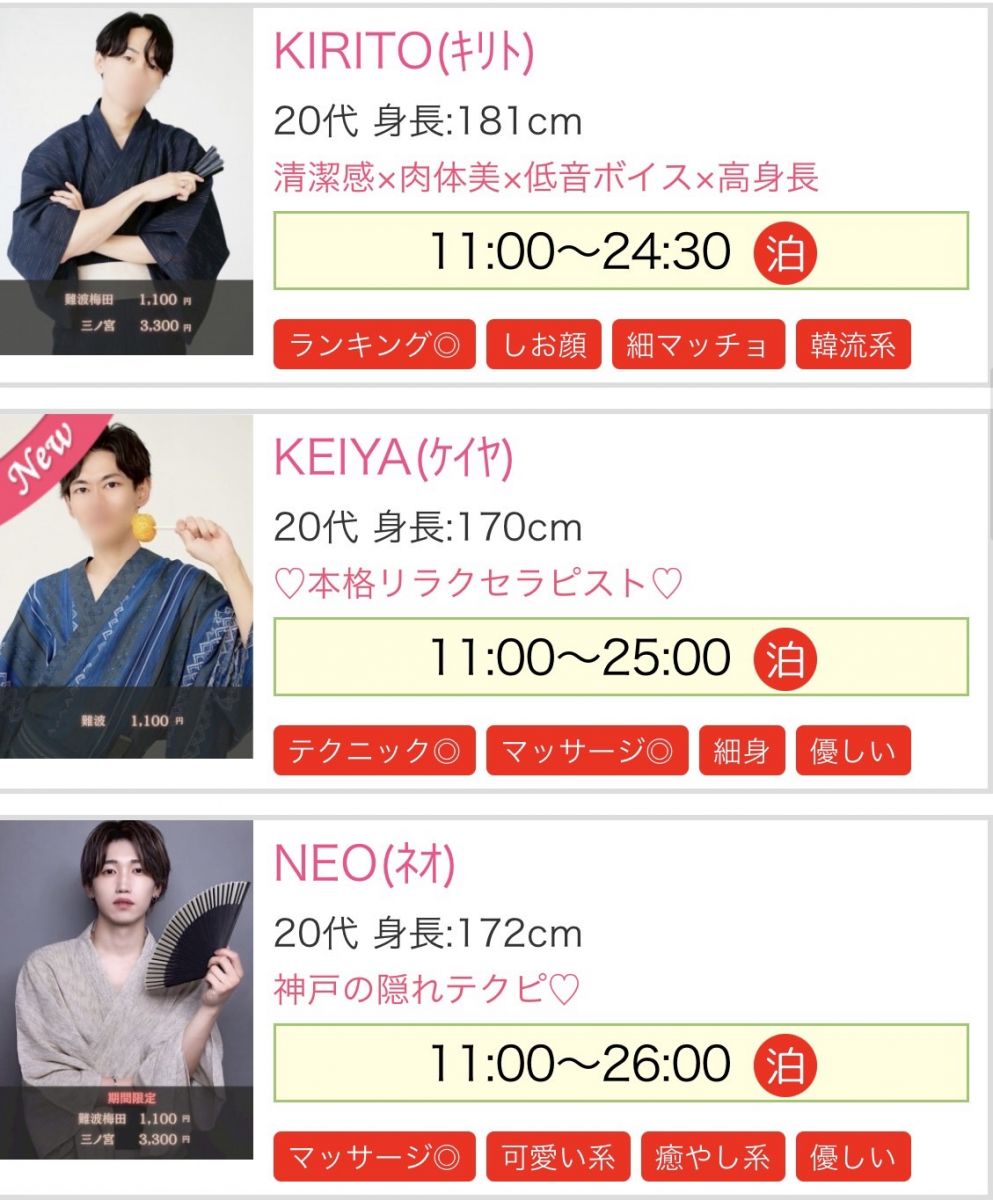993x1200 pixels.
Task: Open KIRITO's profile photo
Action: (126, 182)
